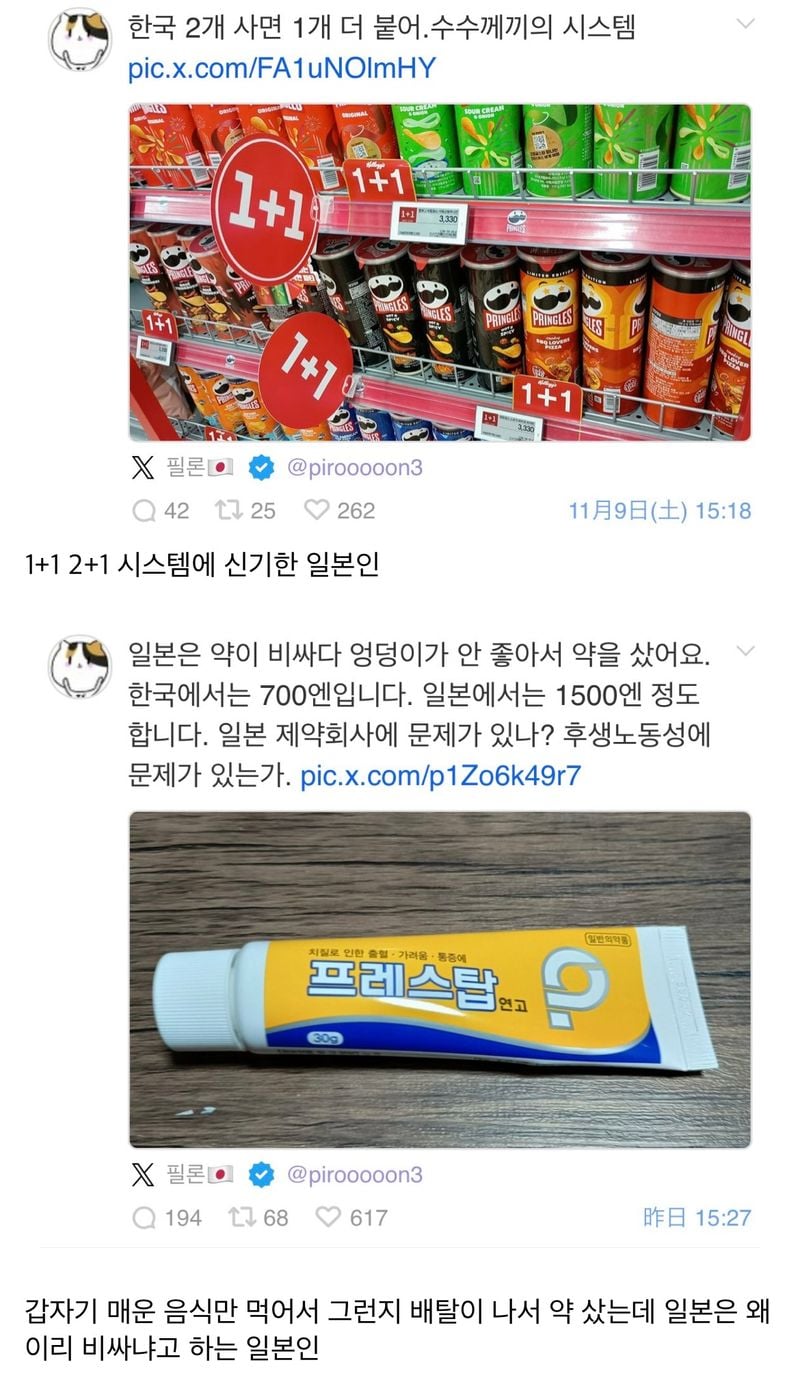Open @piroooon3 profile under the ointment photo

click(354, 1174)
